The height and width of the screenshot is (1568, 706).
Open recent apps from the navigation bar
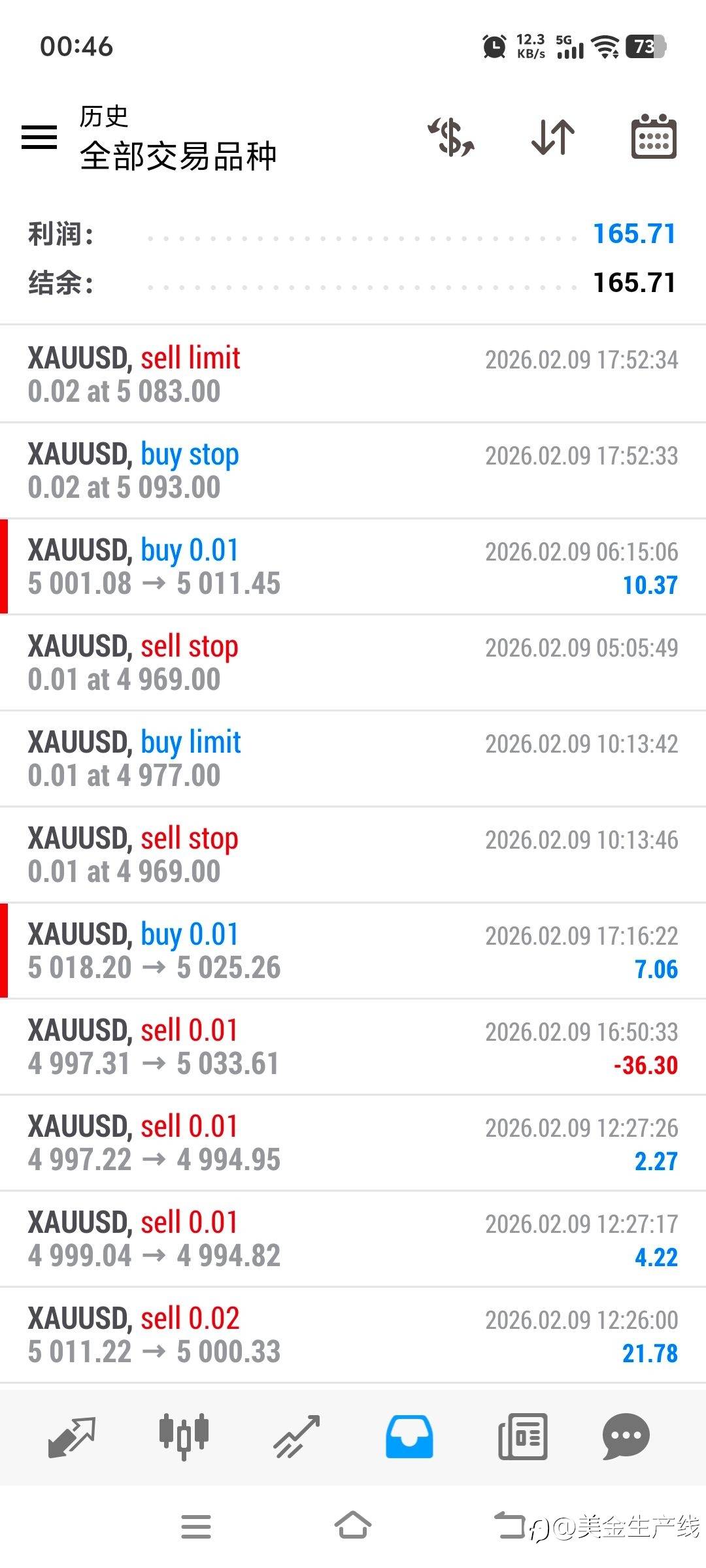(196, 1527)
